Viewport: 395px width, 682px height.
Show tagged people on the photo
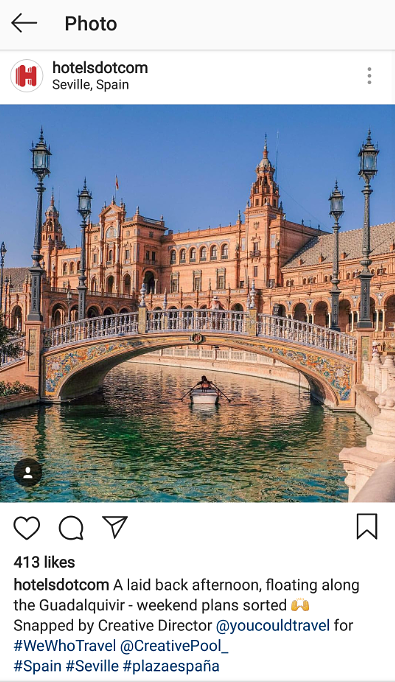click(28, 472)
